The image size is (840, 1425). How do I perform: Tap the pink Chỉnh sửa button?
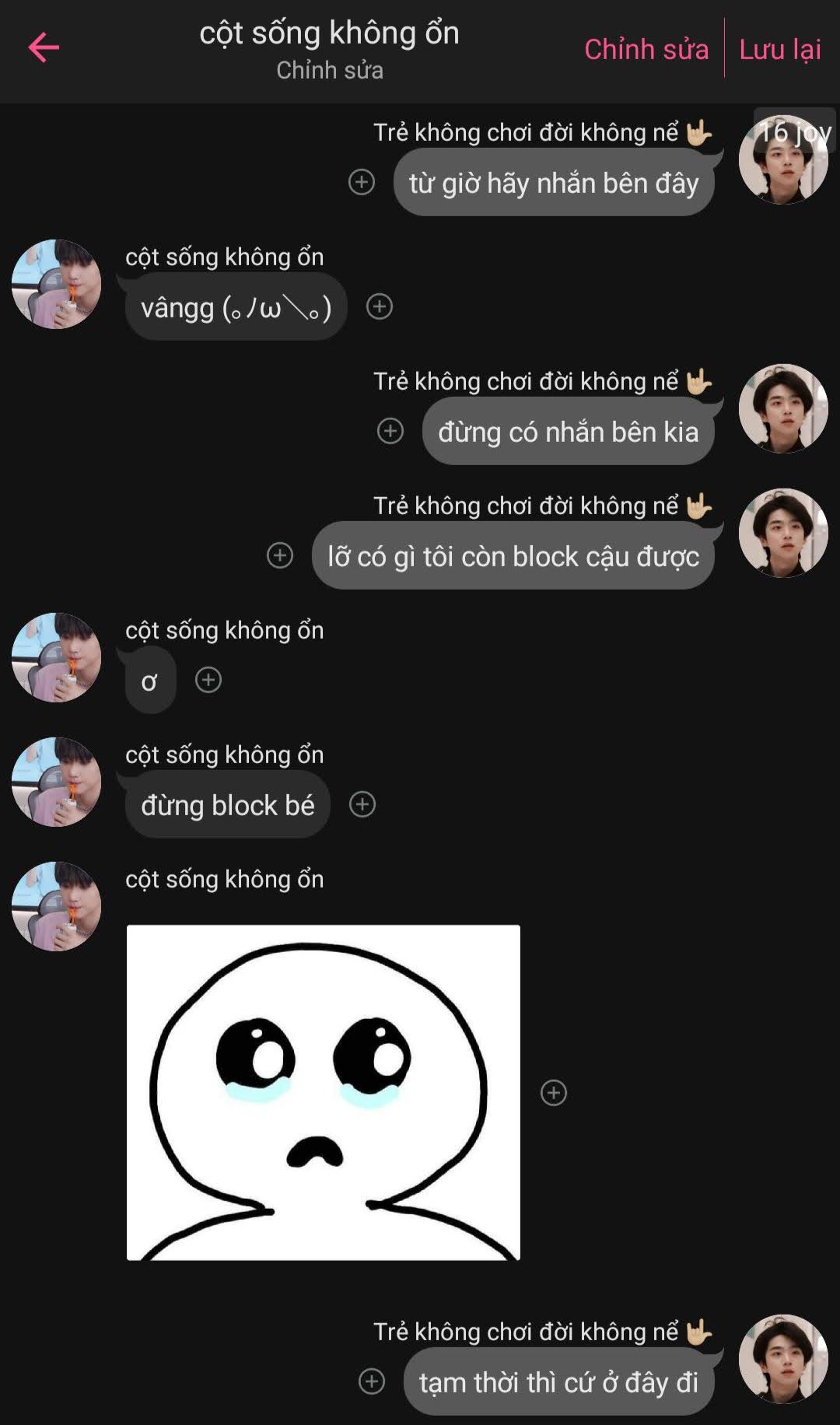coord(646,49)
